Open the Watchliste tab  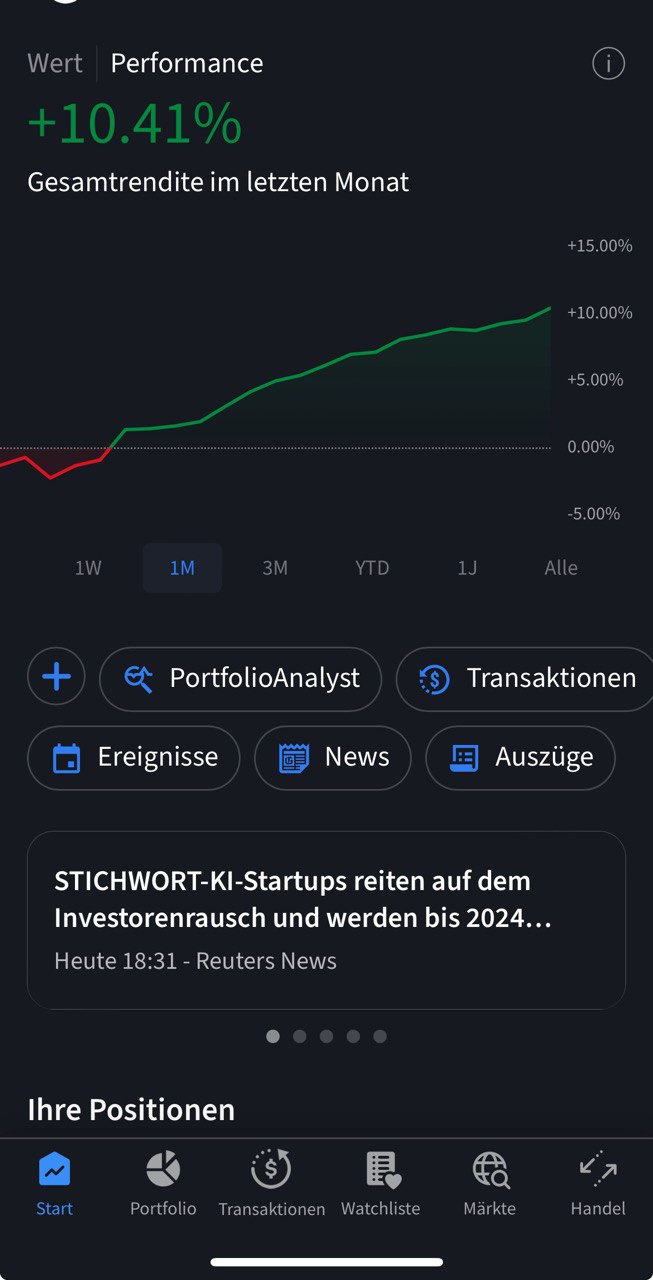tap(381, 1183)
